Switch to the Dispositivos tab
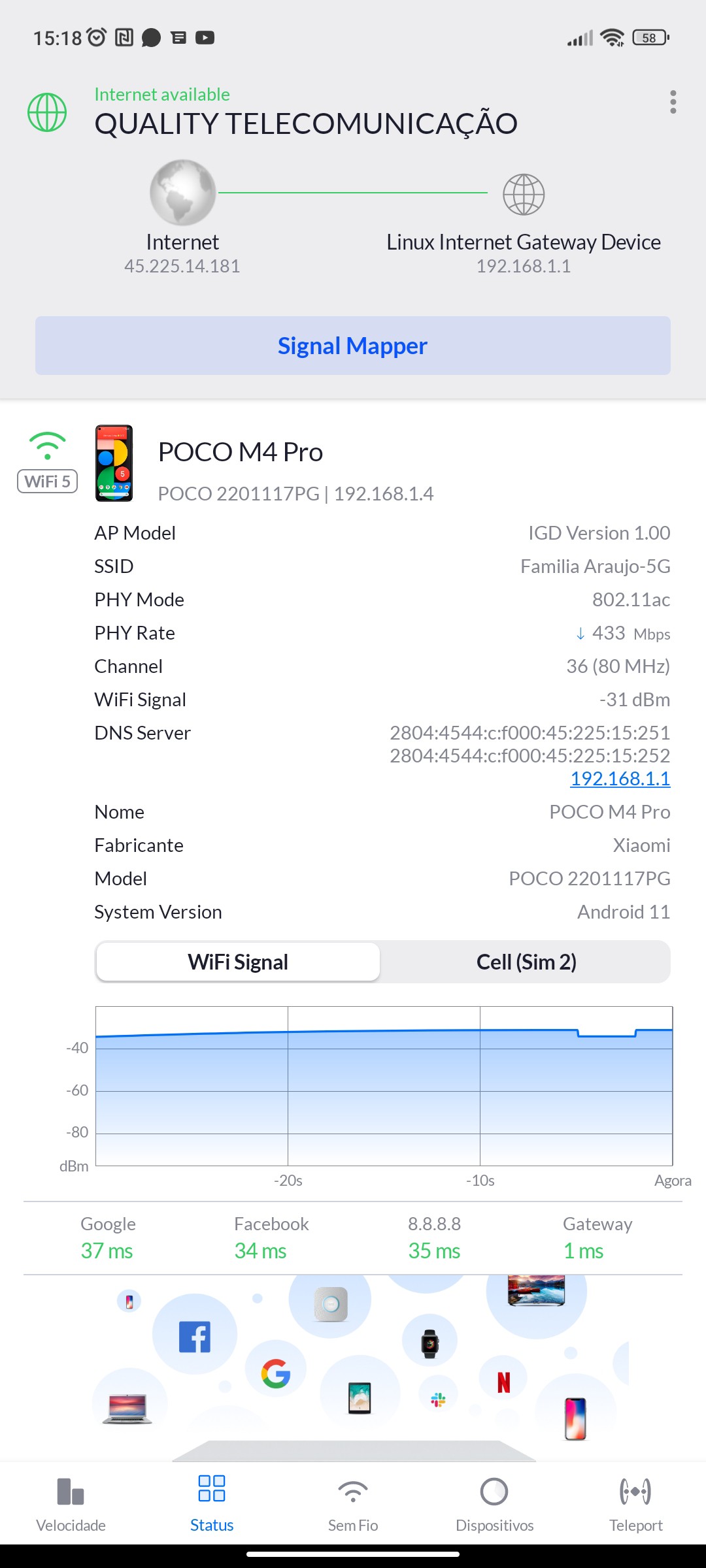The width and height of the screenshot is (706, 1568). [x=494, y=1504]
